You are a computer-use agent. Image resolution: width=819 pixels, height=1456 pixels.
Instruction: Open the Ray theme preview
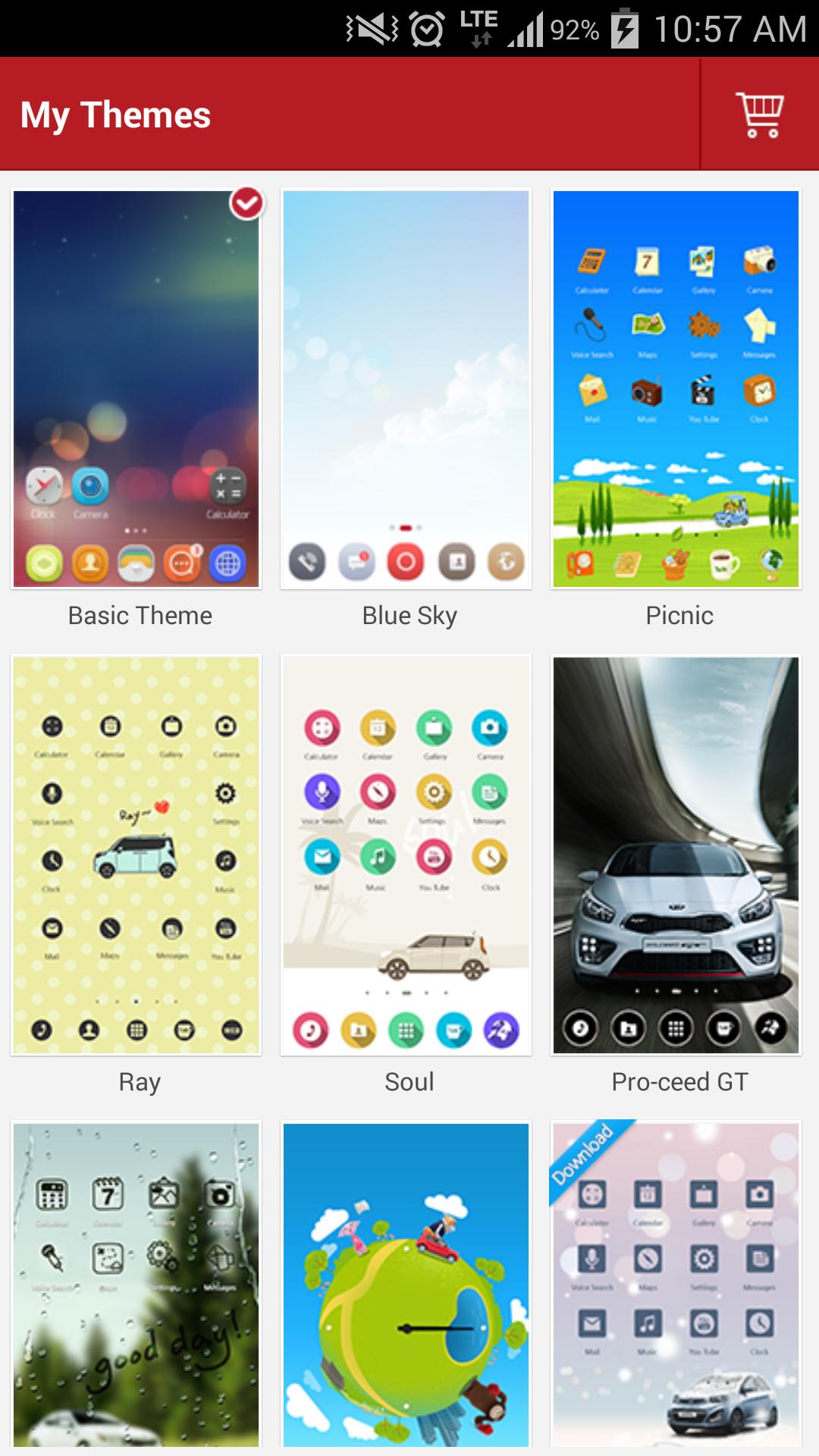pyautogui.click(x=136, y=855)
